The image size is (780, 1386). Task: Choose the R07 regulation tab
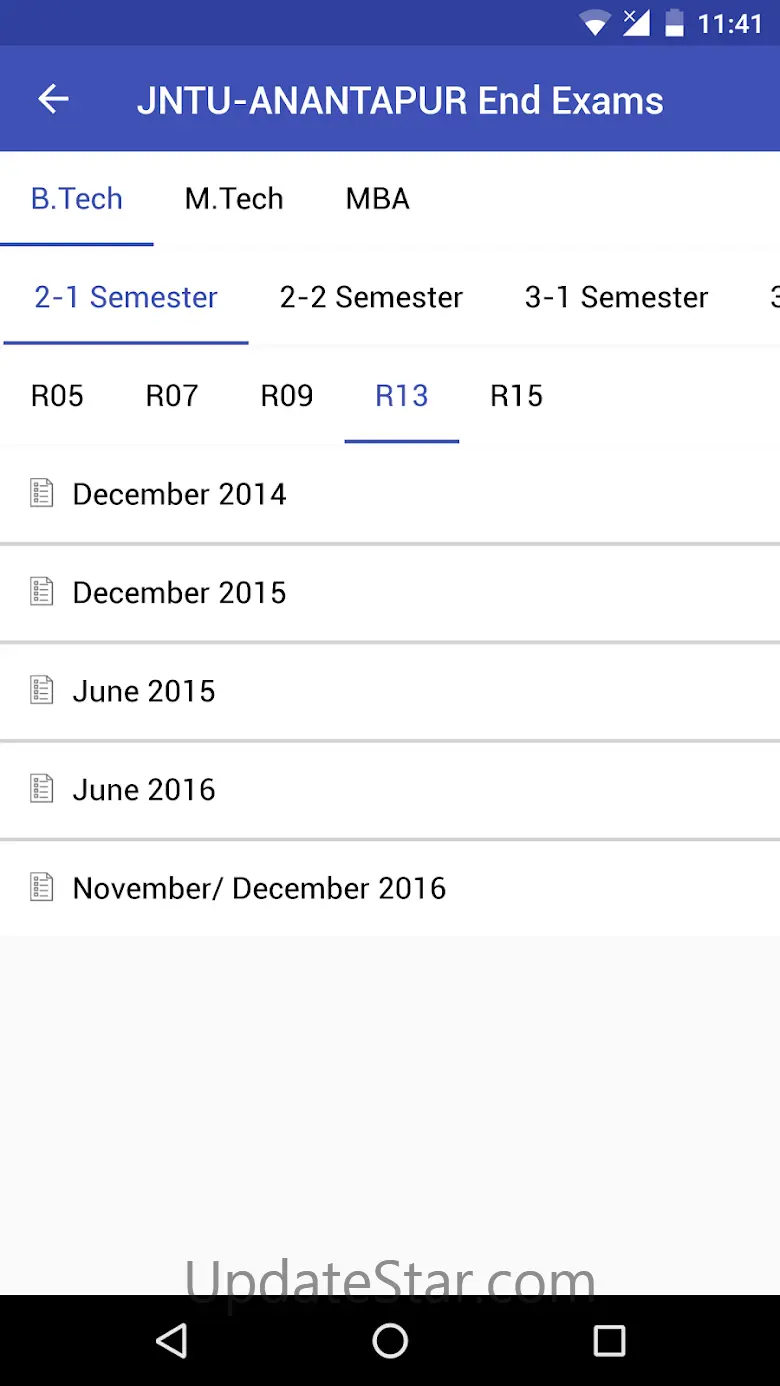[172, 396]
